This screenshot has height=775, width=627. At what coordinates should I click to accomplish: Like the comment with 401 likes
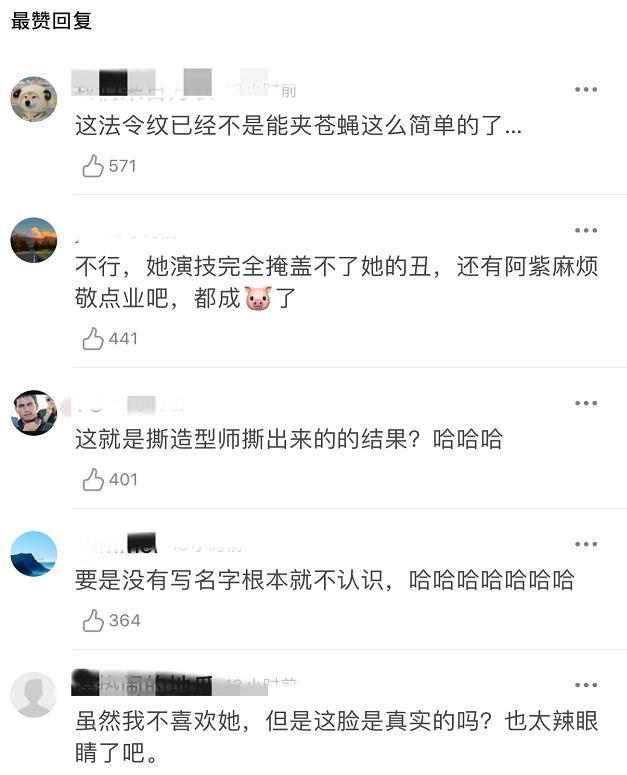click(x=94, y=480)
